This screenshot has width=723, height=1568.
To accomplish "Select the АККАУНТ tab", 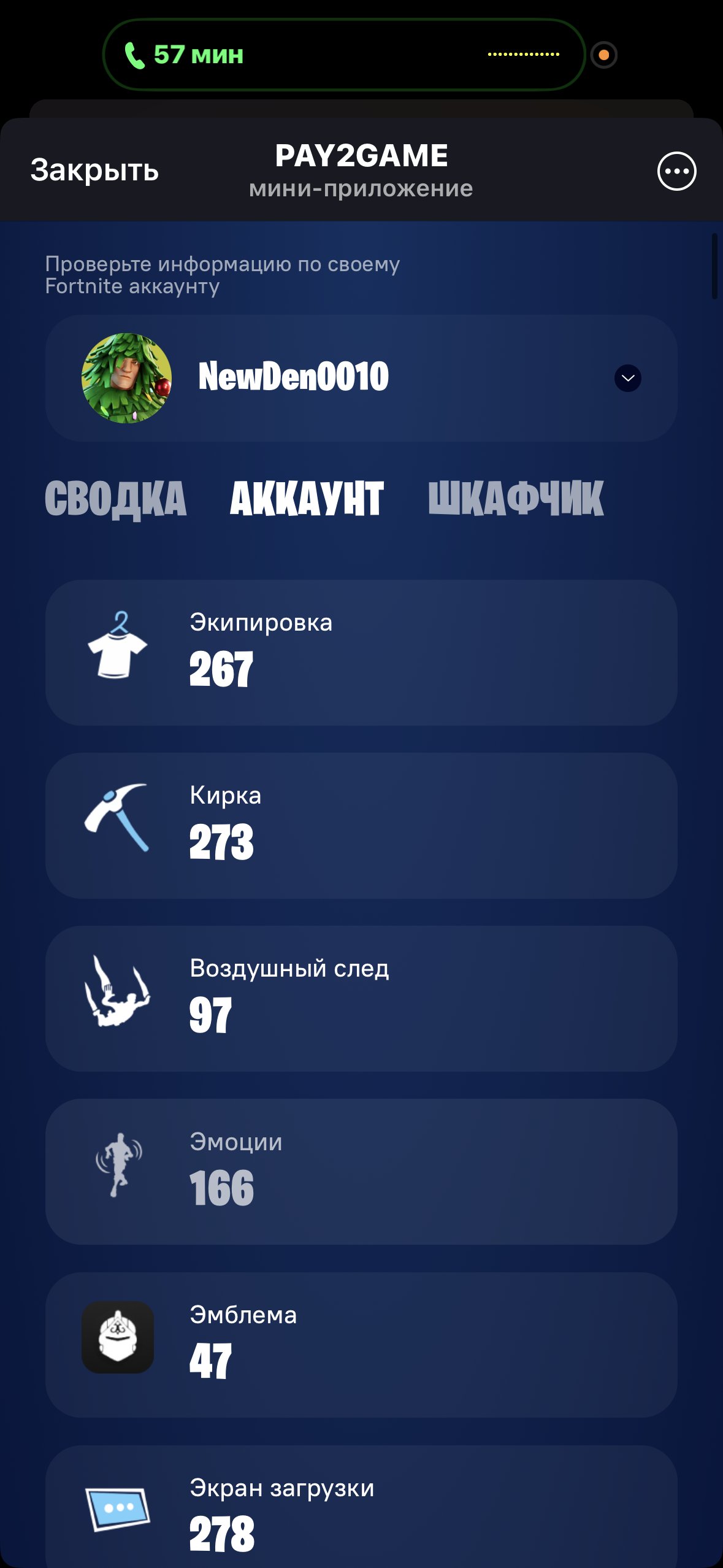I will [x=305, y=498].
